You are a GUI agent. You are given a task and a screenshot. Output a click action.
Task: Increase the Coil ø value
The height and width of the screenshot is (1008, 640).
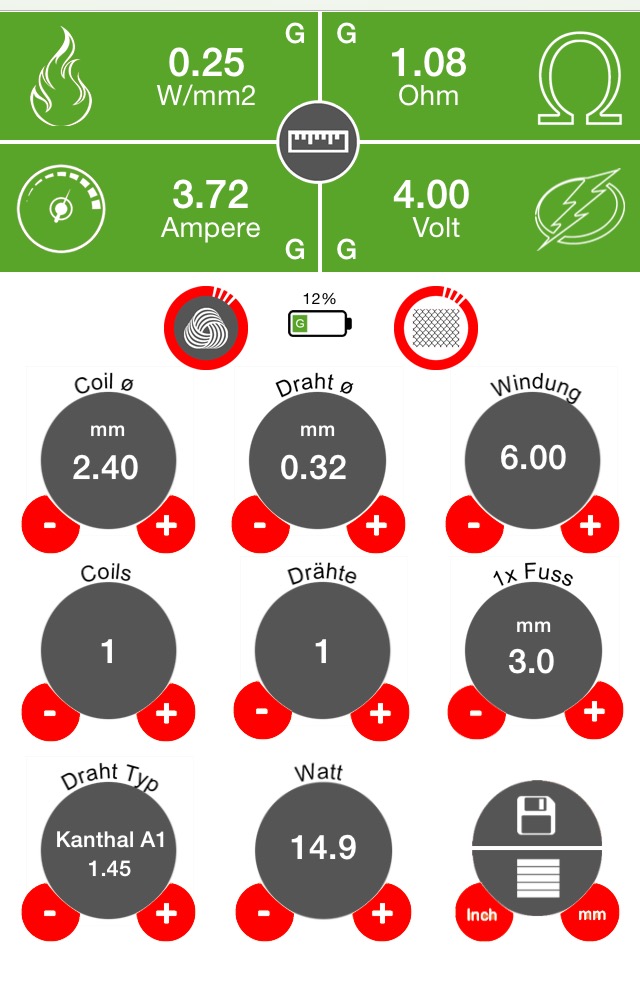coord(167,526)
